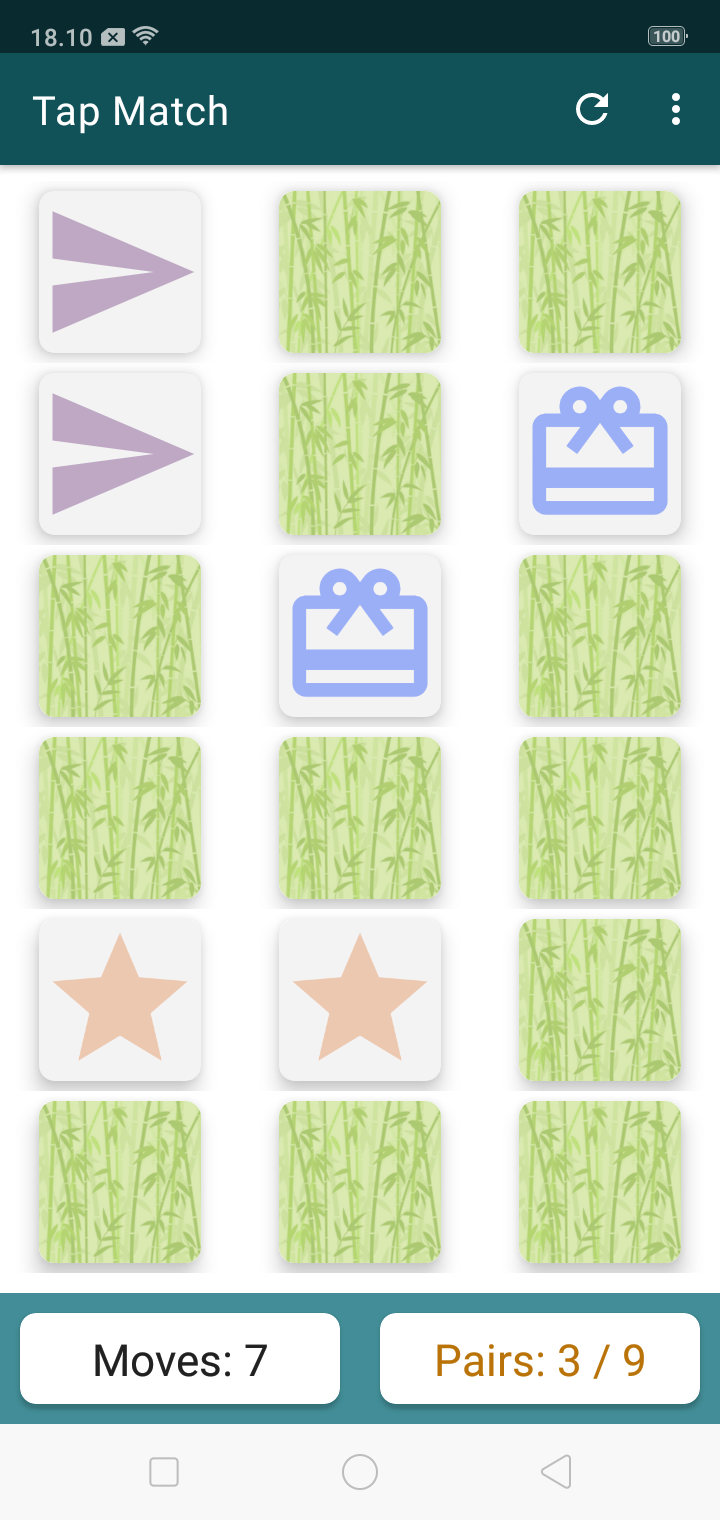Tap the home navigation circle
720x1520 pixels.
360,1472
